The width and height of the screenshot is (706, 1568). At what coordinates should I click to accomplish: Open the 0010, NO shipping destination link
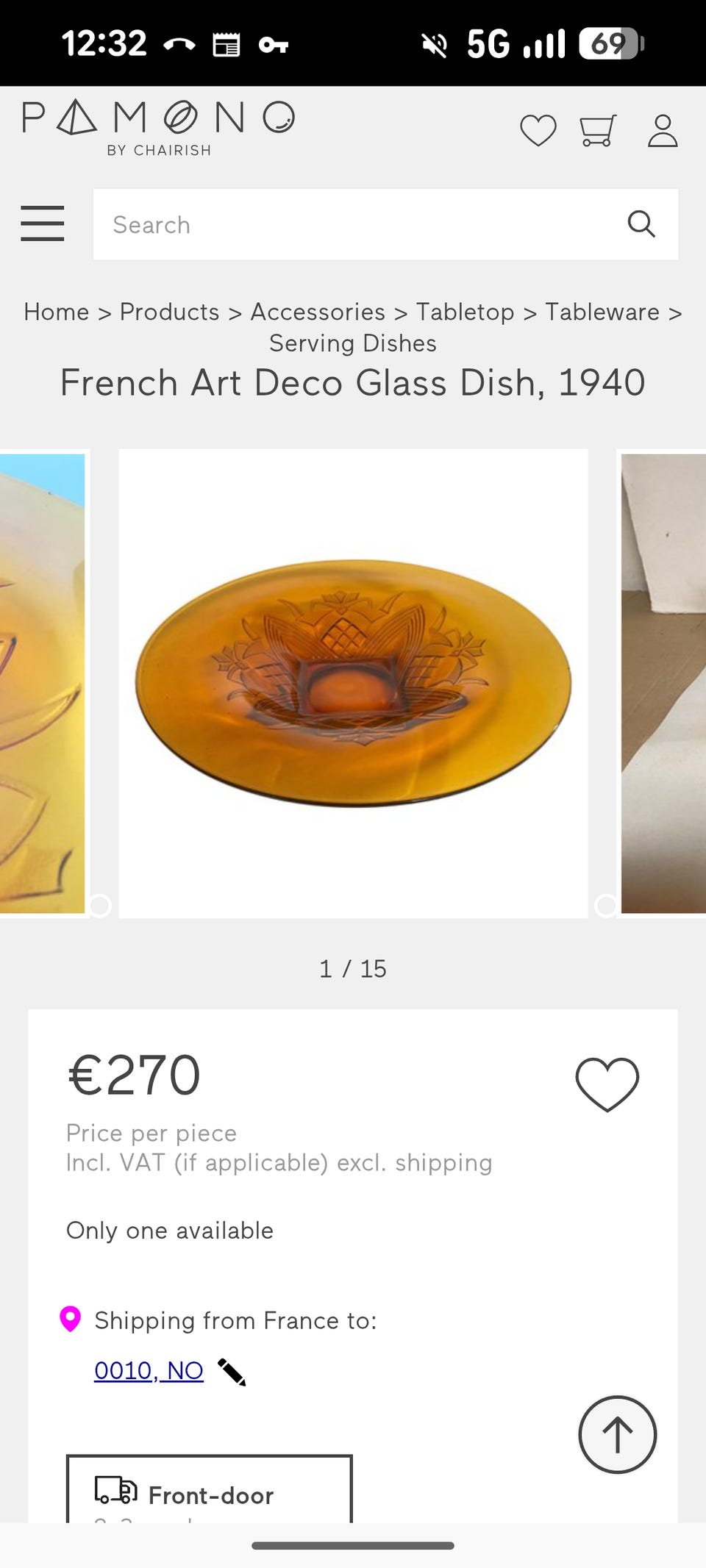point(148,1369)
